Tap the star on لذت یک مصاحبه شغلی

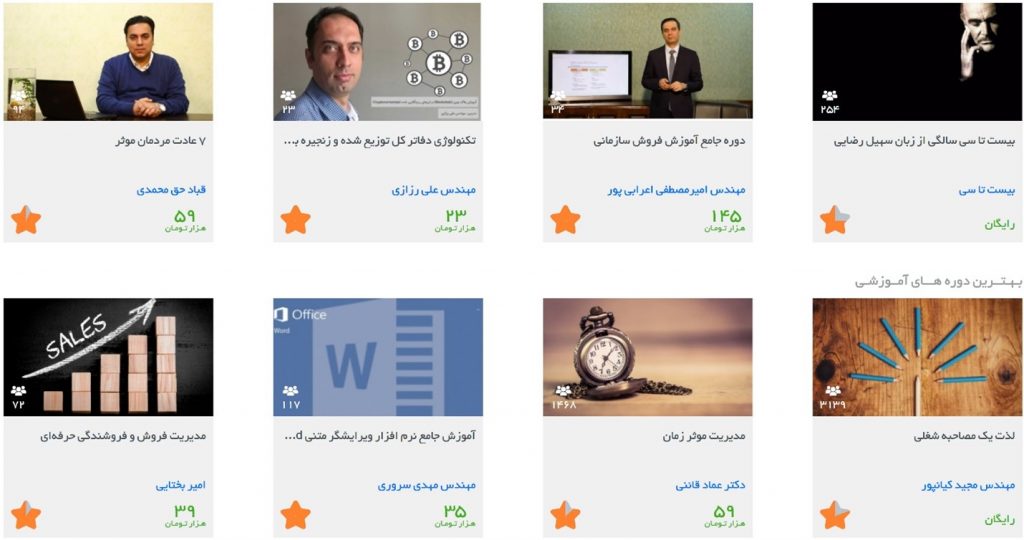click(834, 515)
